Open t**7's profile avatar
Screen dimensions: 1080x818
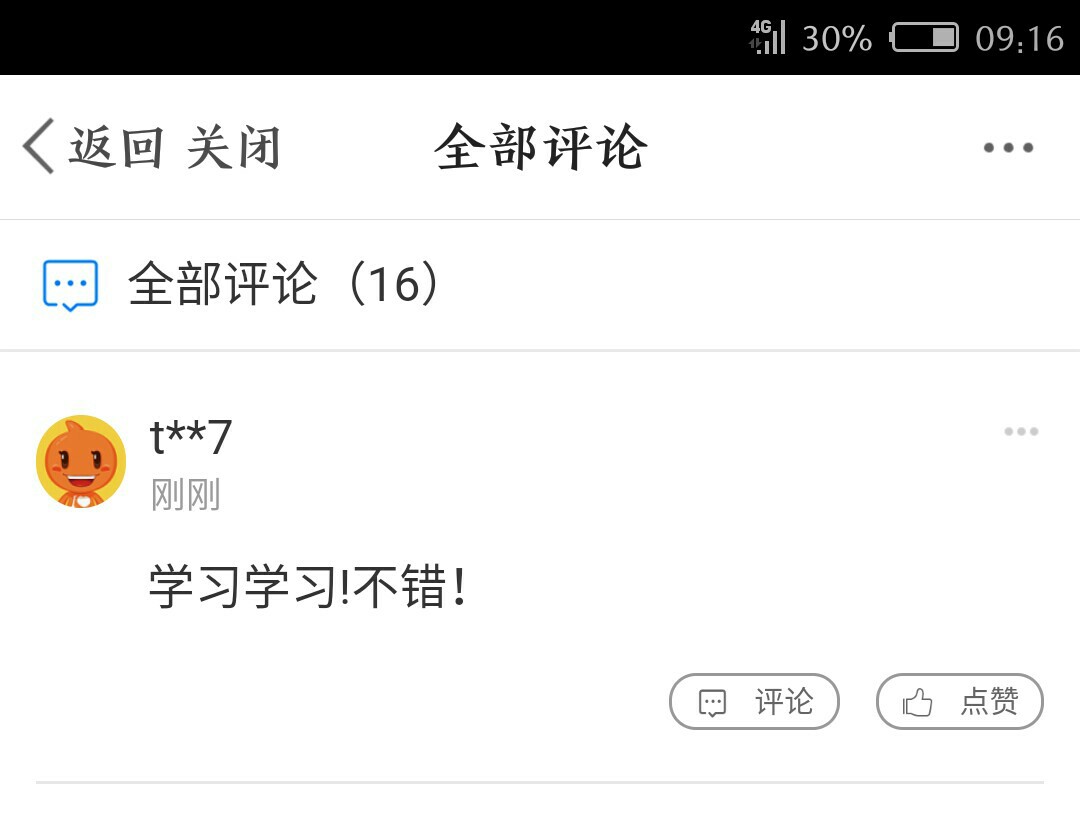81,461
